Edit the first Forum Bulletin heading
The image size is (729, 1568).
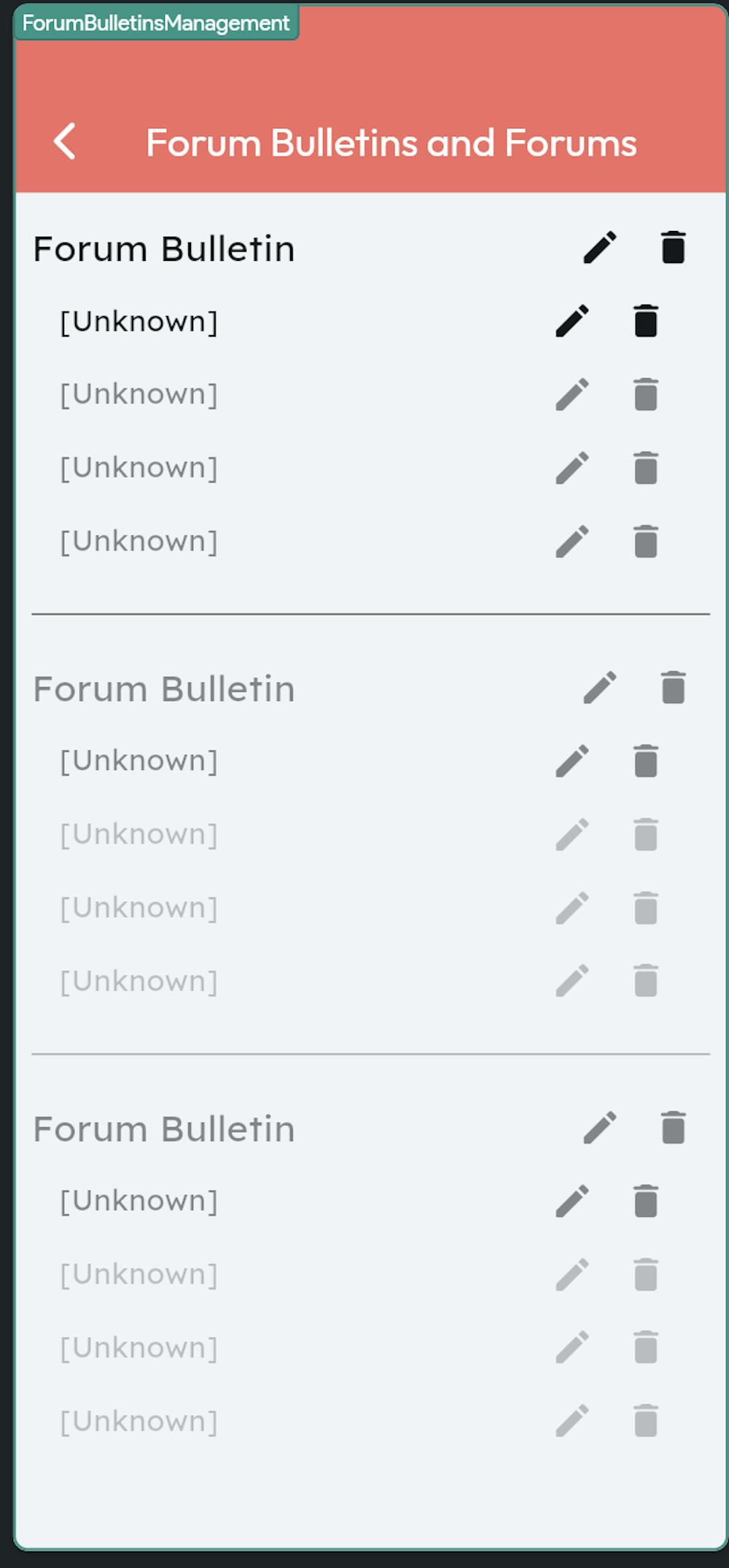pos(600,248)
